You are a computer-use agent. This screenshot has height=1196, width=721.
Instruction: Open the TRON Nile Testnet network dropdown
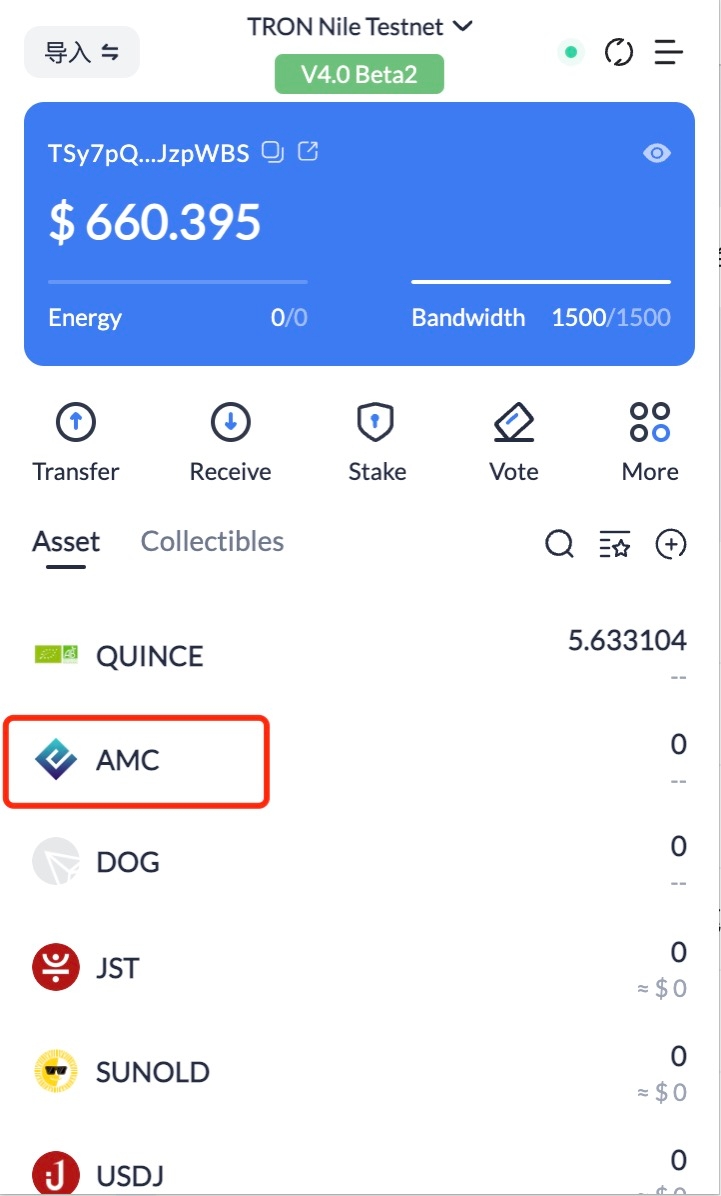point(360,27)
